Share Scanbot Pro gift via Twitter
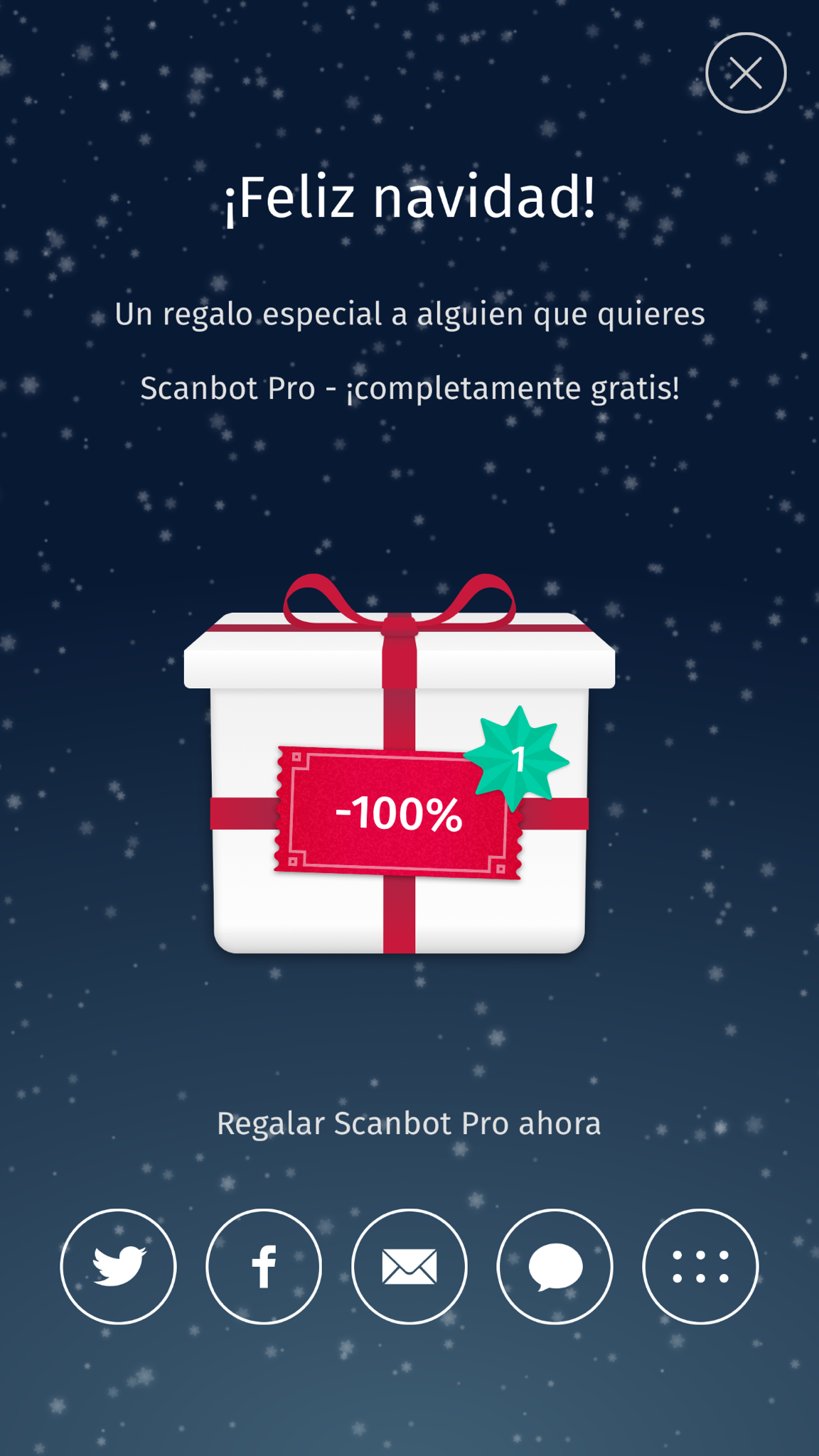Image resolution: width=819 pixels, height=1456 pixels. (118, 1267)
